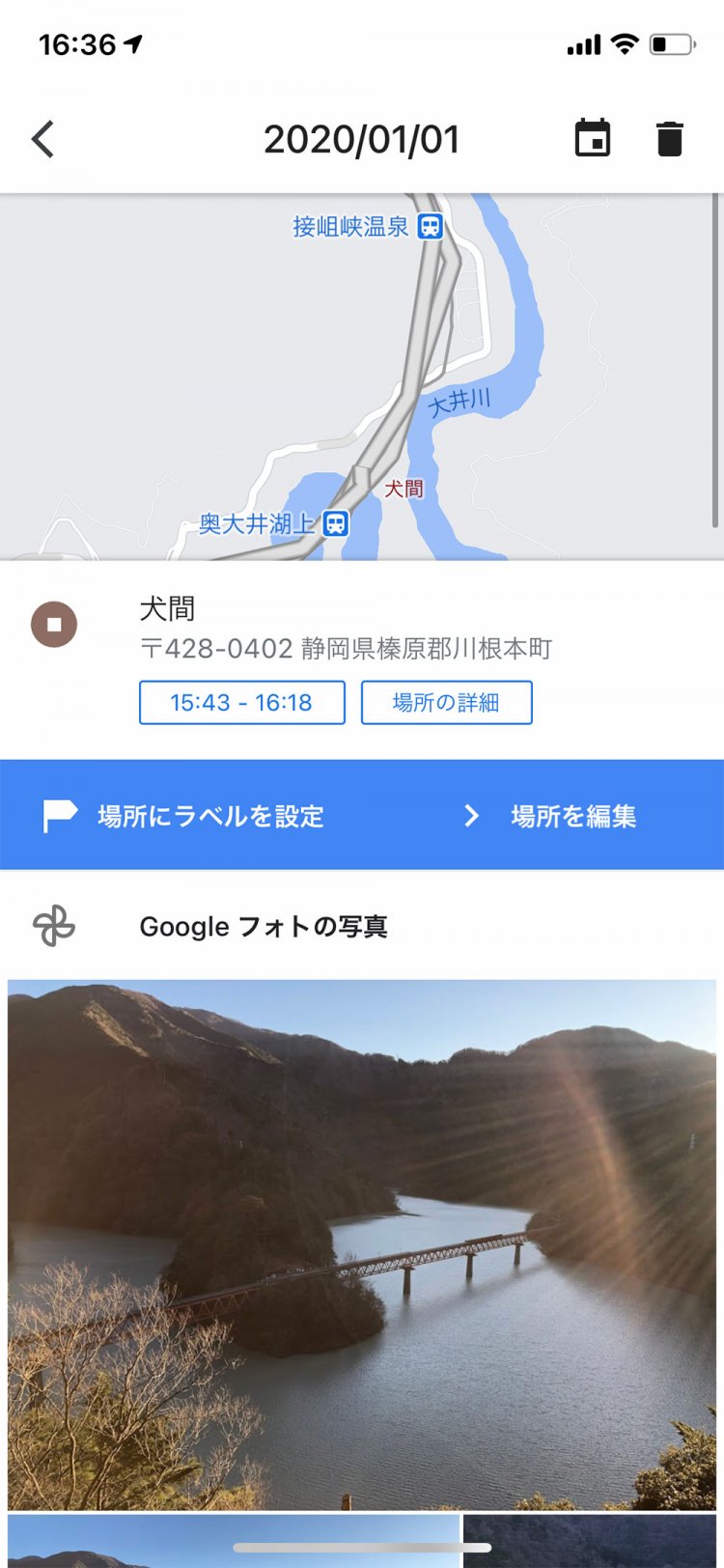Select the 奥大井湖上 station icon on the map

[335, 522]
